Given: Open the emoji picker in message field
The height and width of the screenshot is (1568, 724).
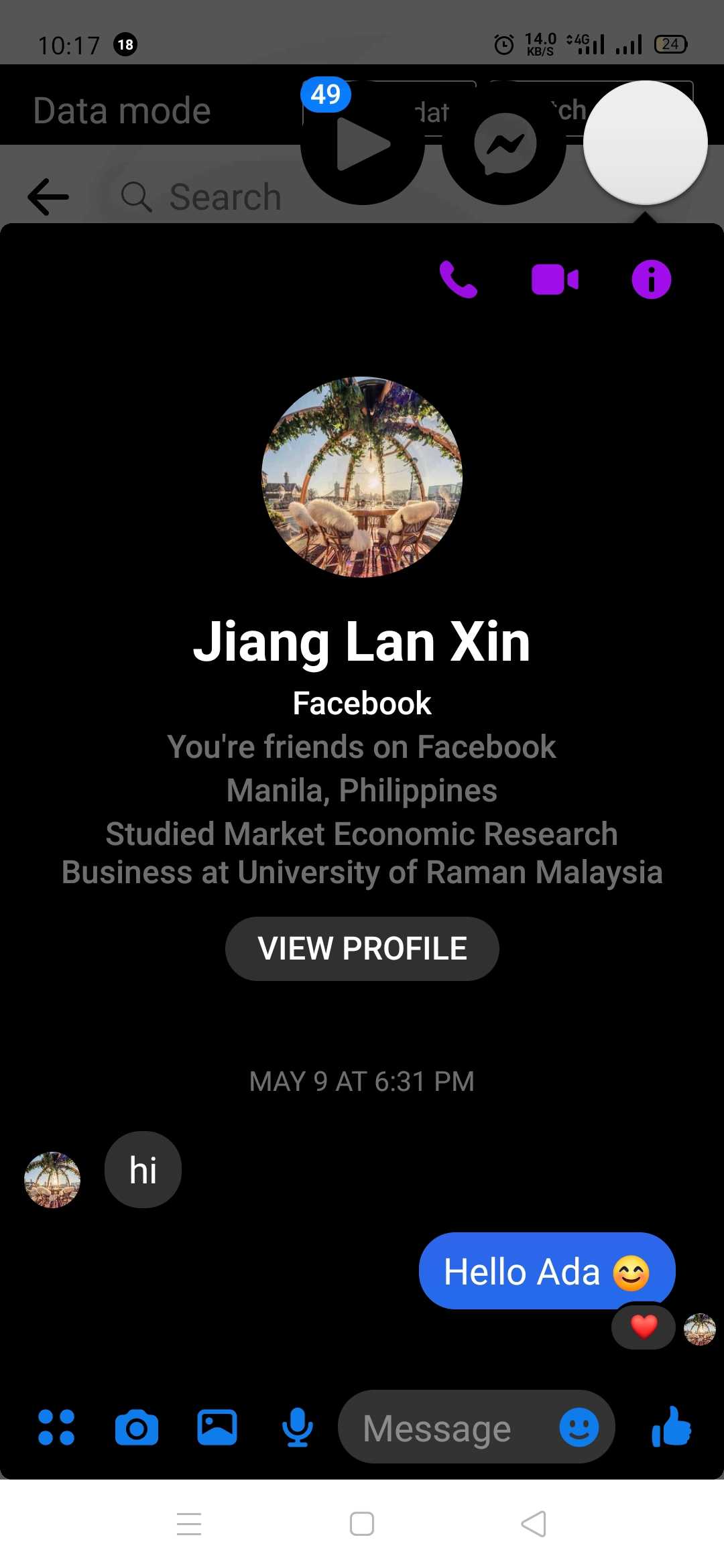Looking at the screenshot, I should click(x=579, y=1427).
